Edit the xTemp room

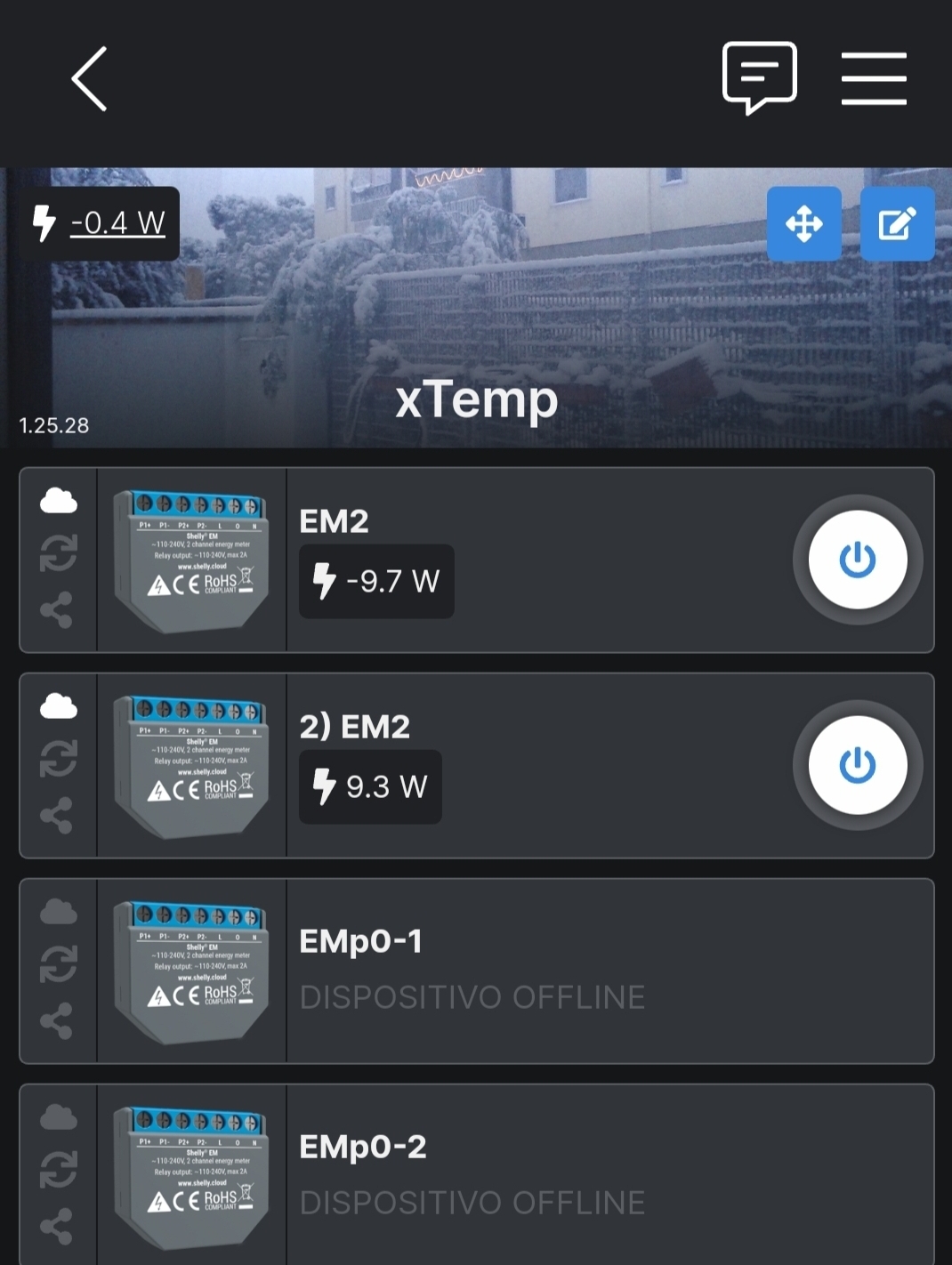tap(897, 224)
